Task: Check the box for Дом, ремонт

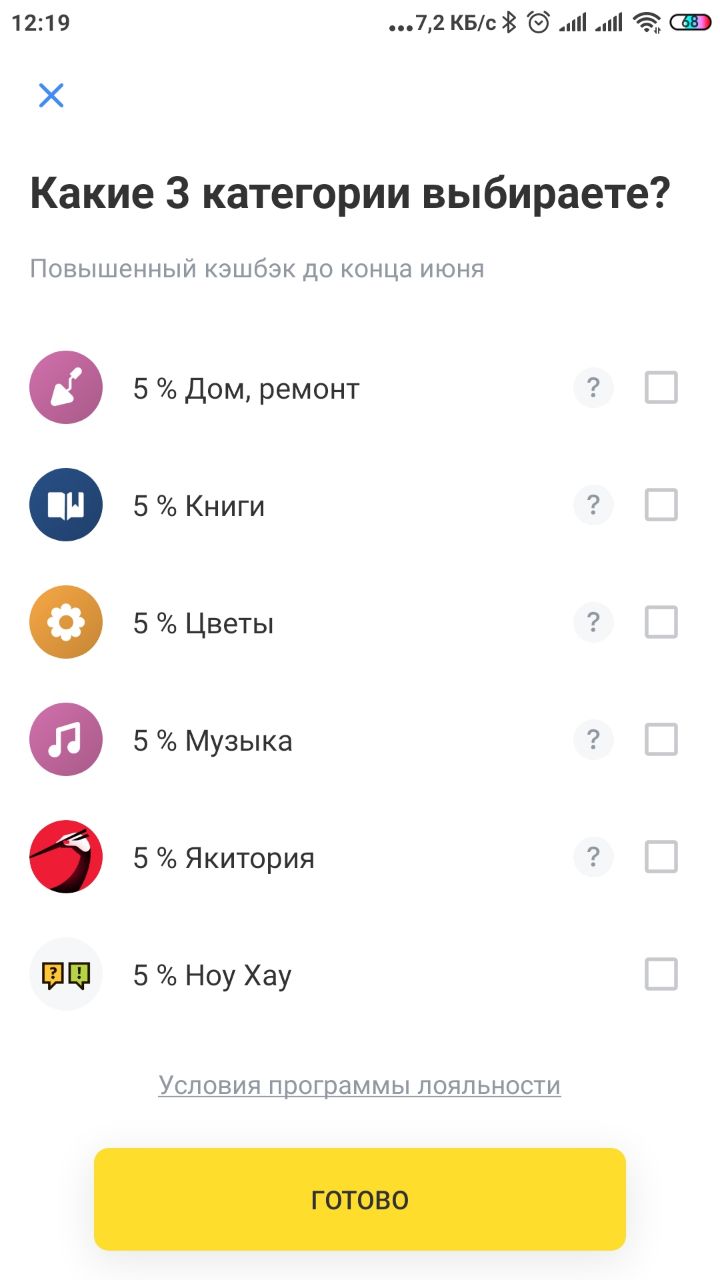Action: pos(661,387)
